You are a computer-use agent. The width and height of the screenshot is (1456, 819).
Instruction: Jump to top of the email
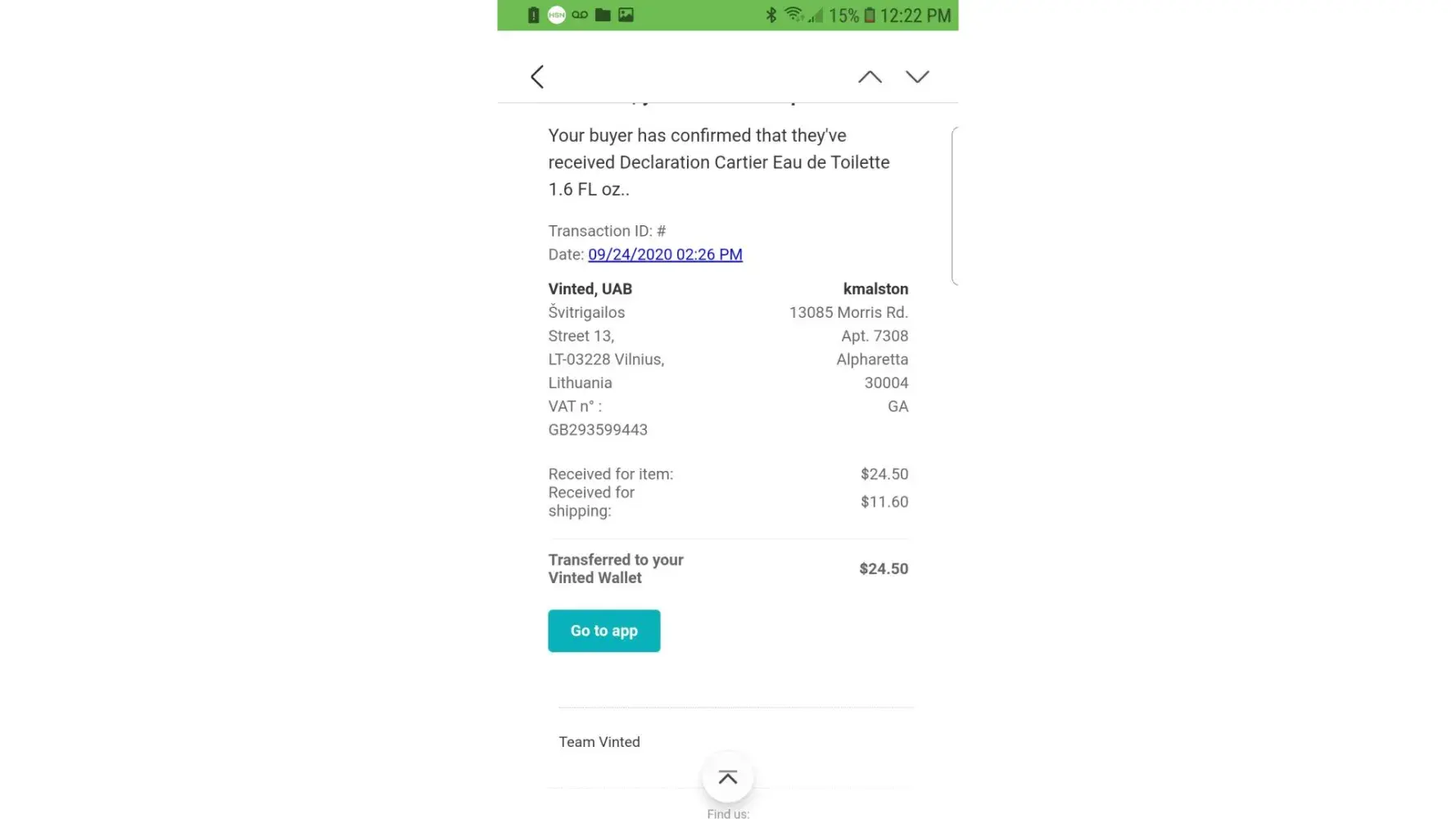[x=727, y=777]
